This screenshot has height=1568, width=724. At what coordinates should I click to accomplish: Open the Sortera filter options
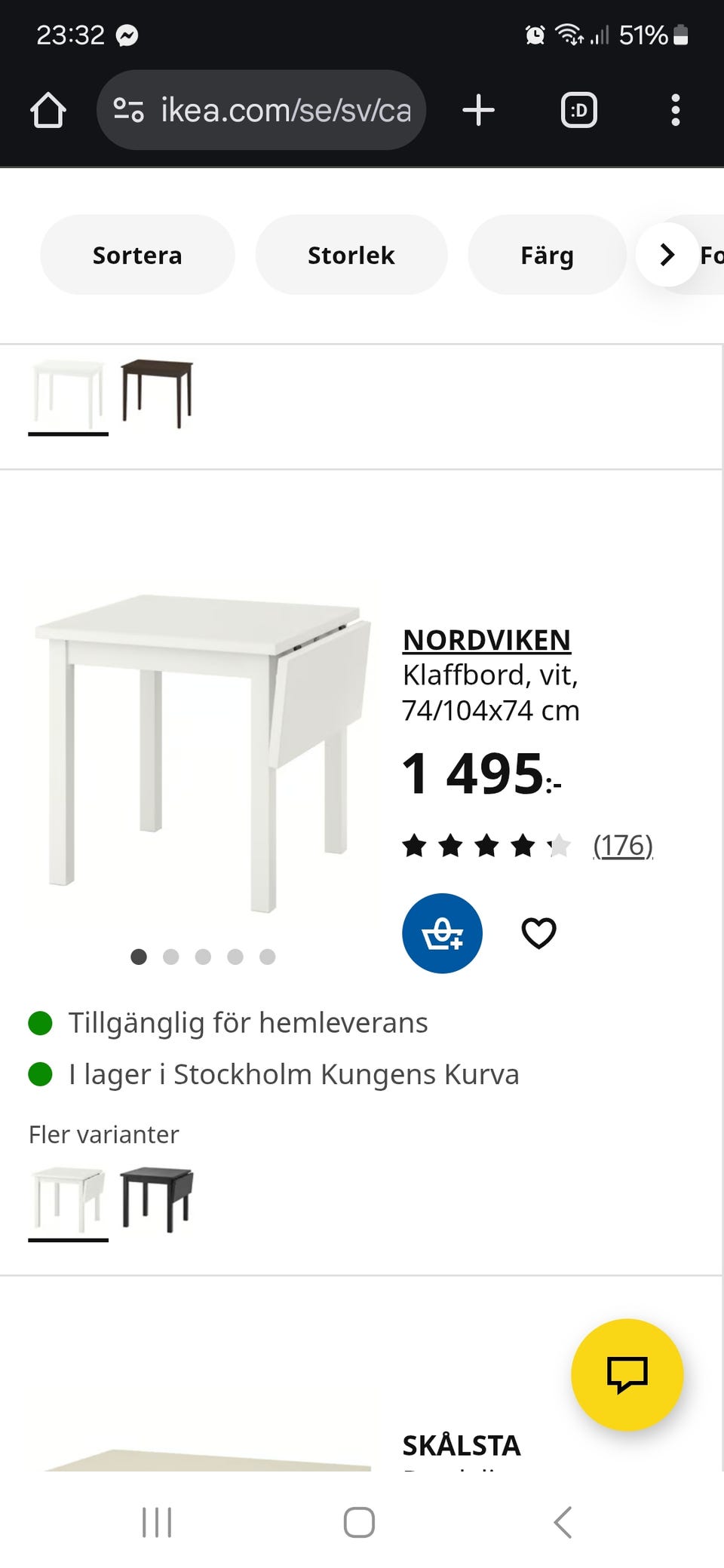[137, 255]
